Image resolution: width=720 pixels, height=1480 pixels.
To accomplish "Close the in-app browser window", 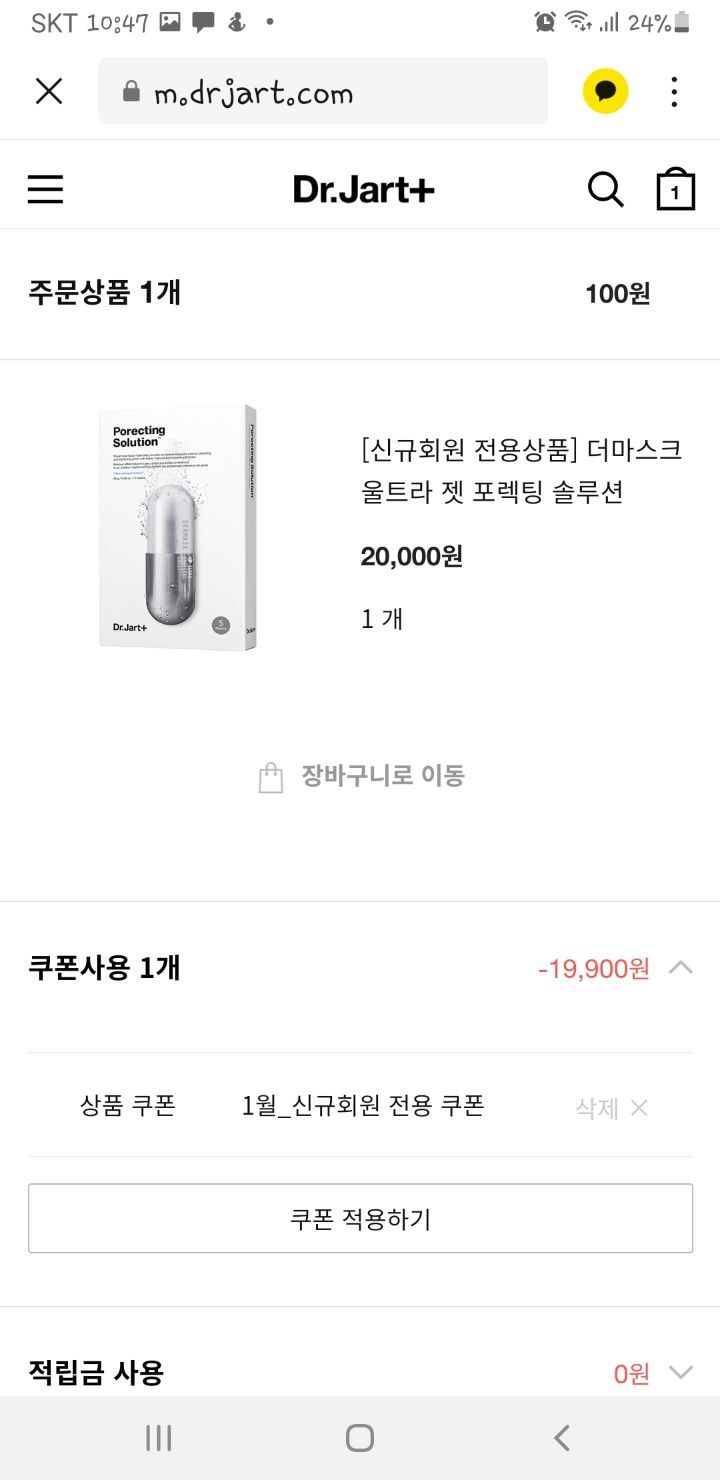I will point(48,92).
